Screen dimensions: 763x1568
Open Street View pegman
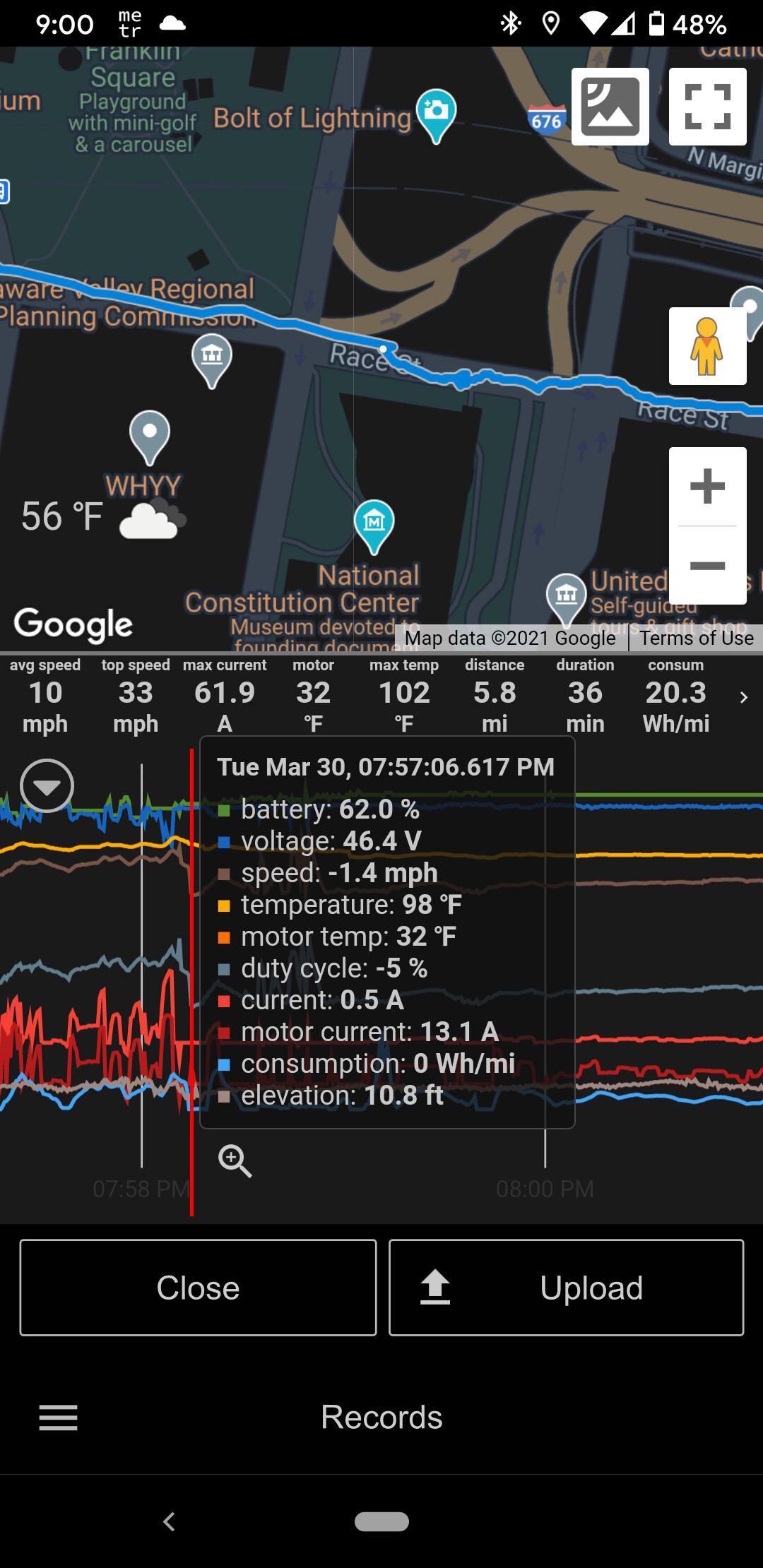pos(708,346)
